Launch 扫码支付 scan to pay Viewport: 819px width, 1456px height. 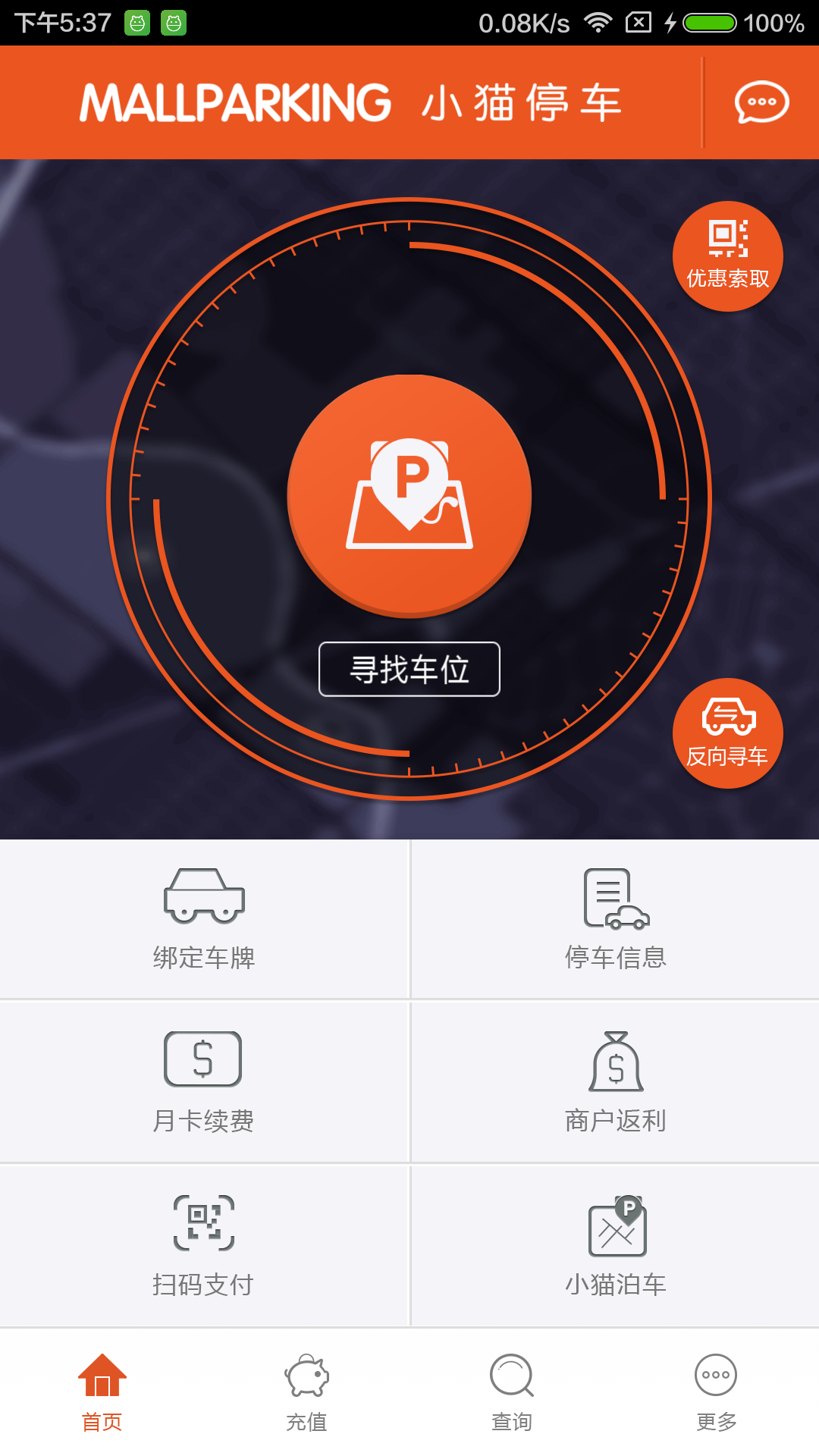click(204, 1246)
